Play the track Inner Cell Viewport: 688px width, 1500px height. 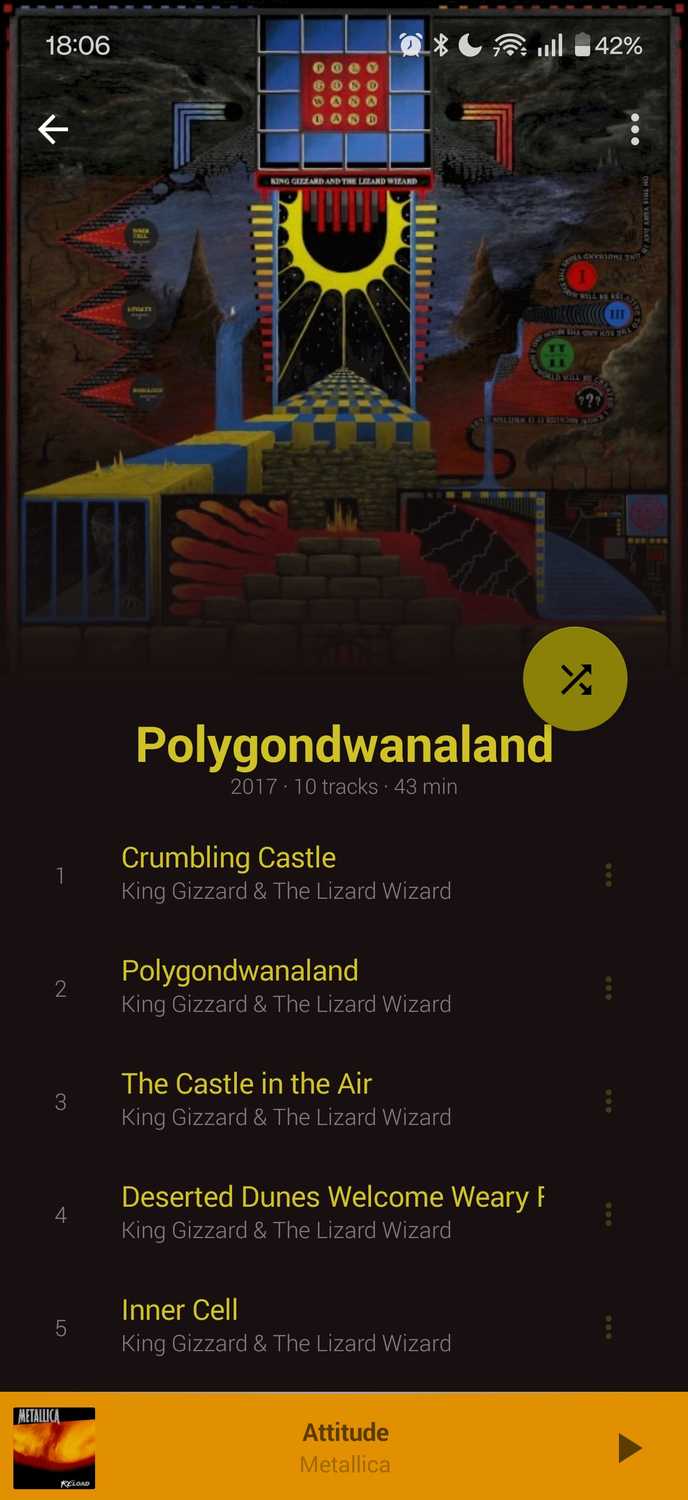pyautogui.click(x=344, y=1326)
